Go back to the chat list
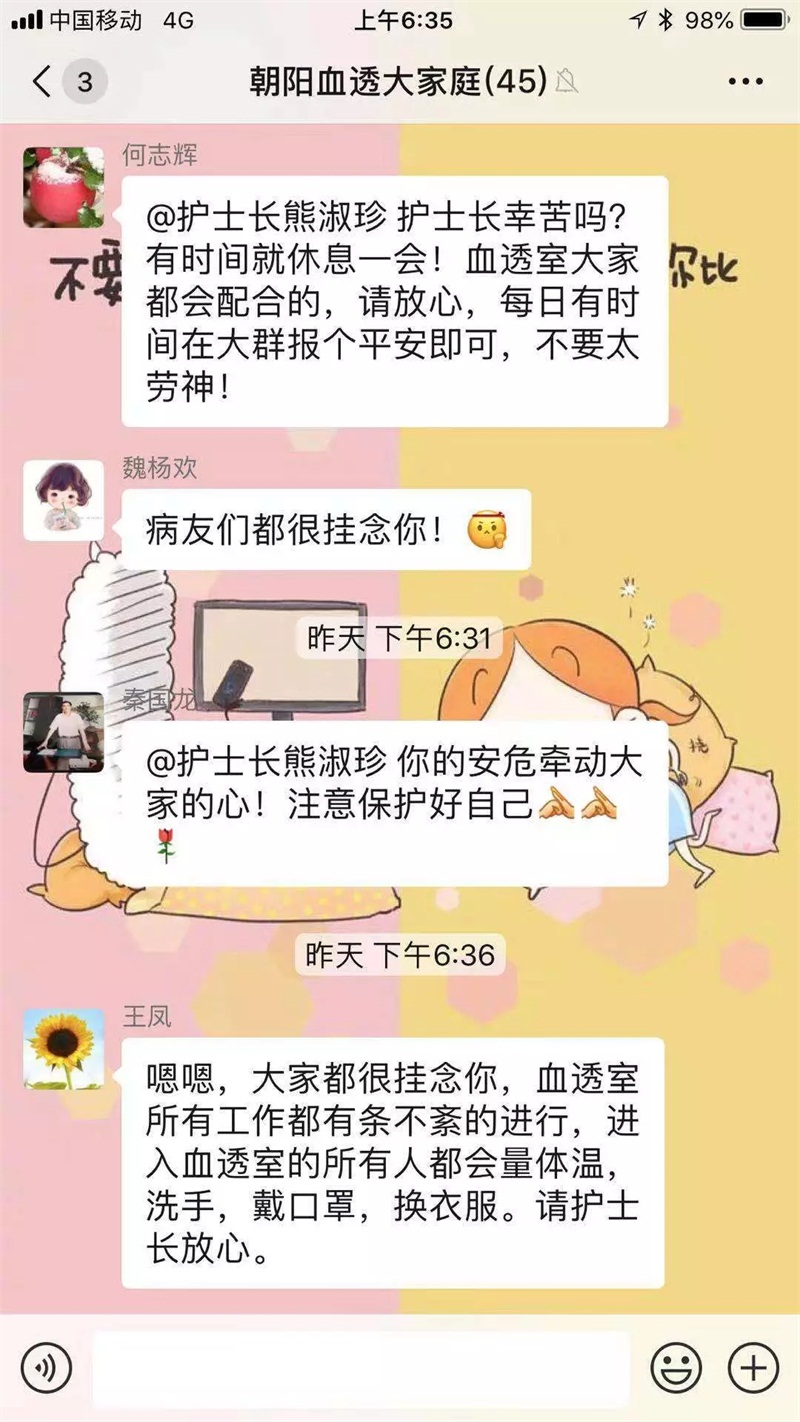The height and width of the screenshot is (1422, 800). click(x=42, y=81)
